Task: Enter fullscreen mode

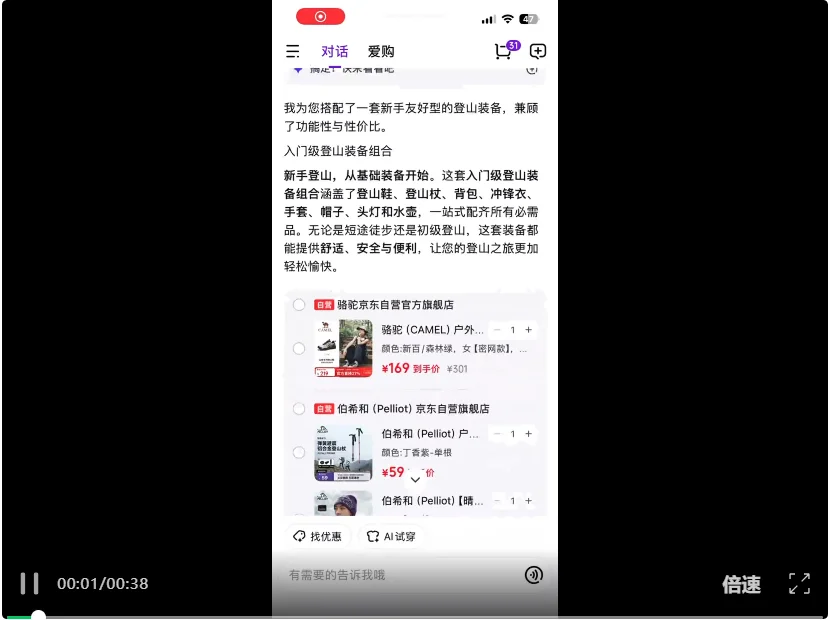Action: (799, 584)
